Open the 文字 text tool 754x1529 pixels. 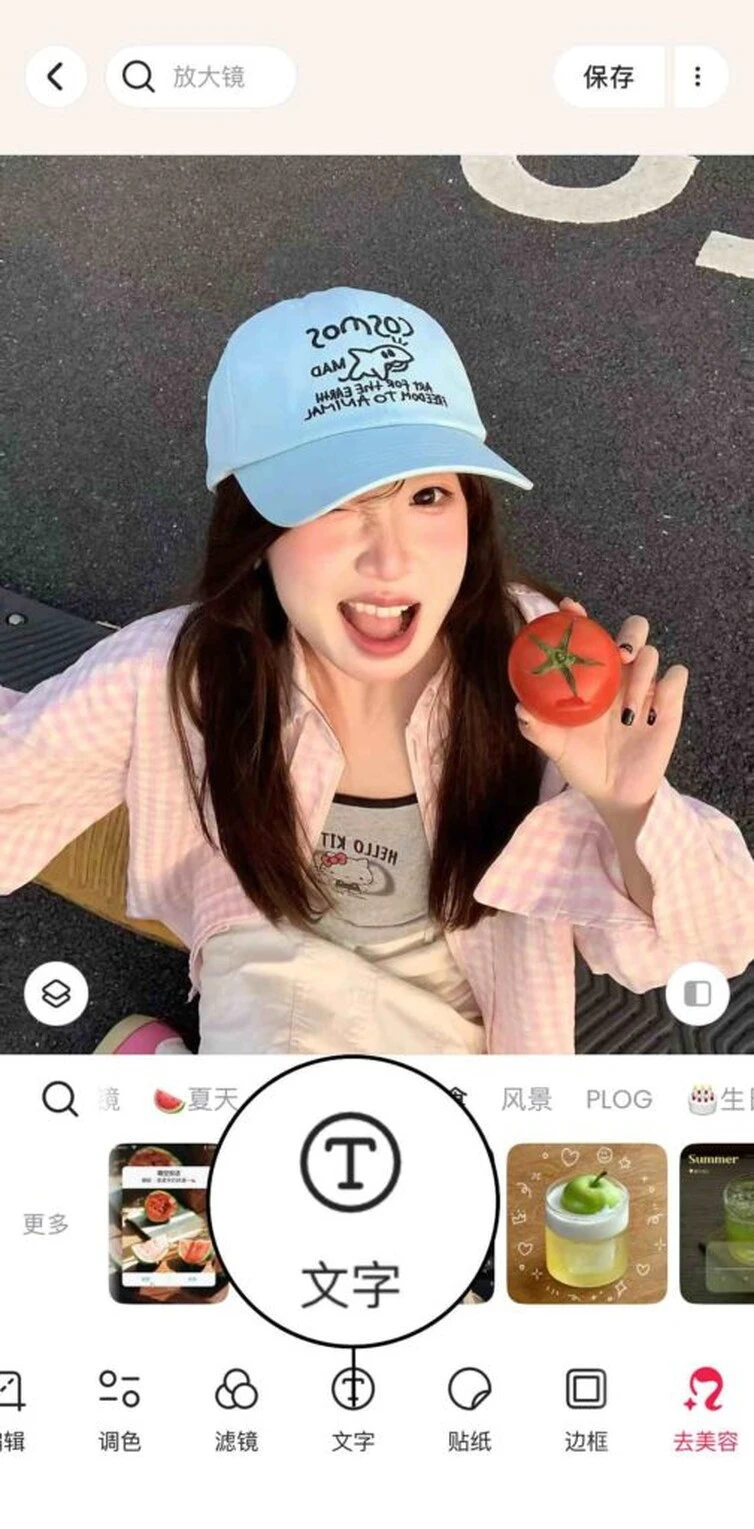click(x=353, y=1410)
